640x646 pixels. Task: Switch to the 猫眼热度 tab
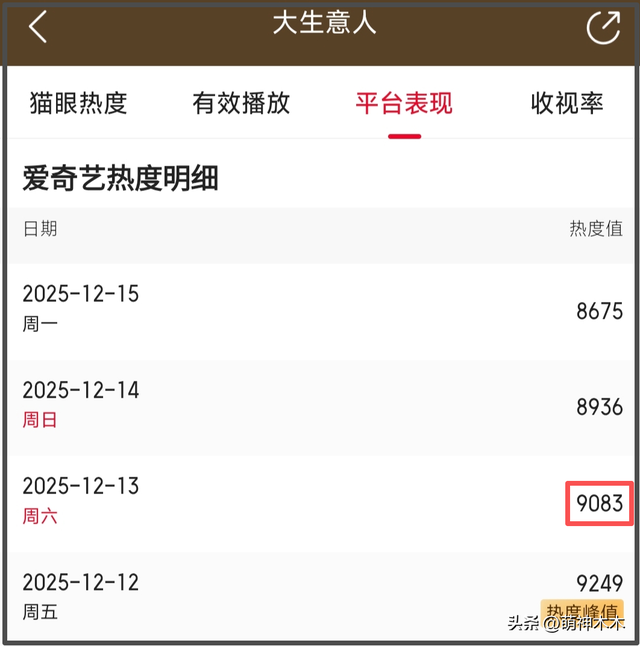(79, 103)
